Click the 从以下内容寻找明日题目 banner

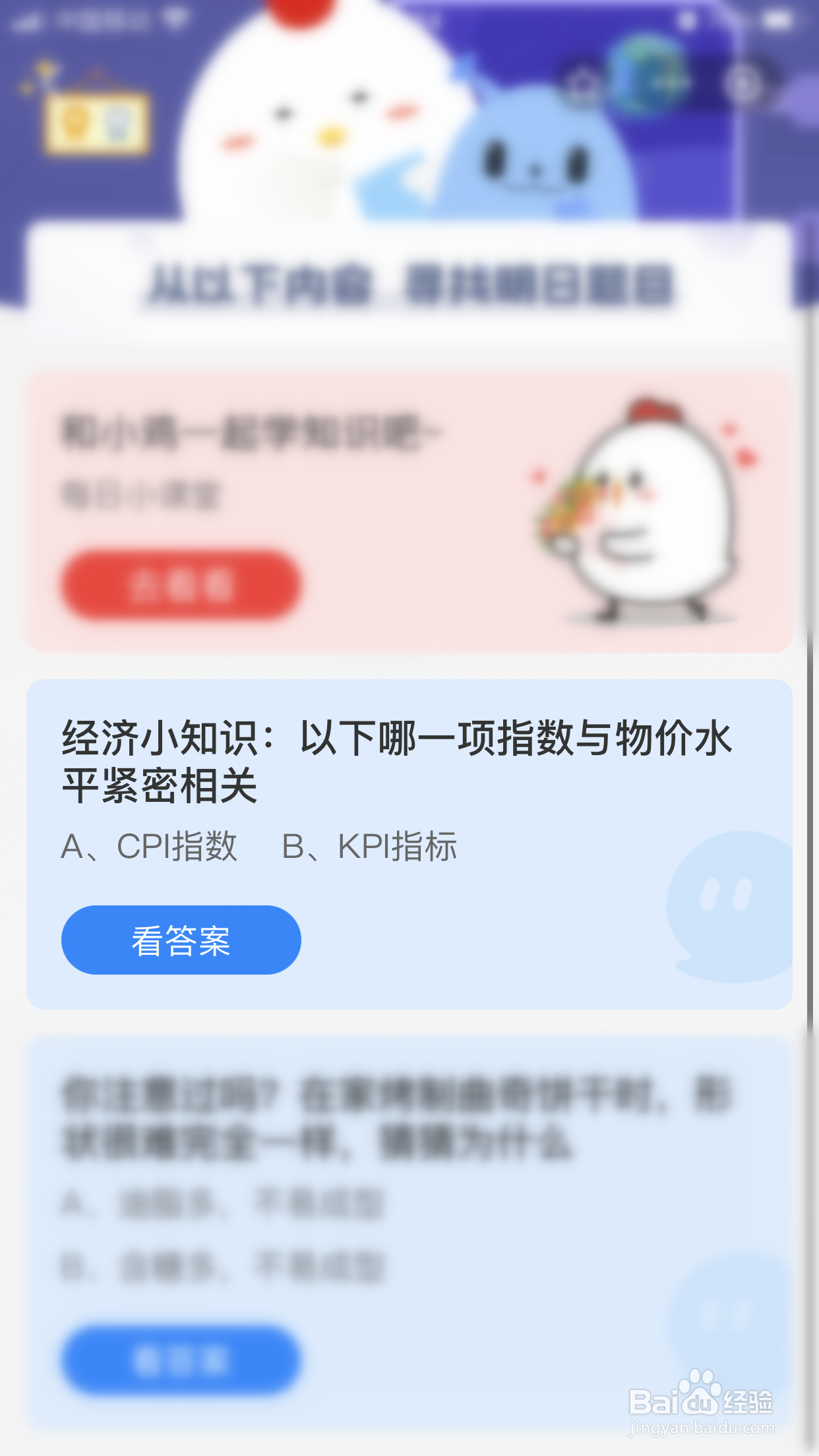(409, 277)
